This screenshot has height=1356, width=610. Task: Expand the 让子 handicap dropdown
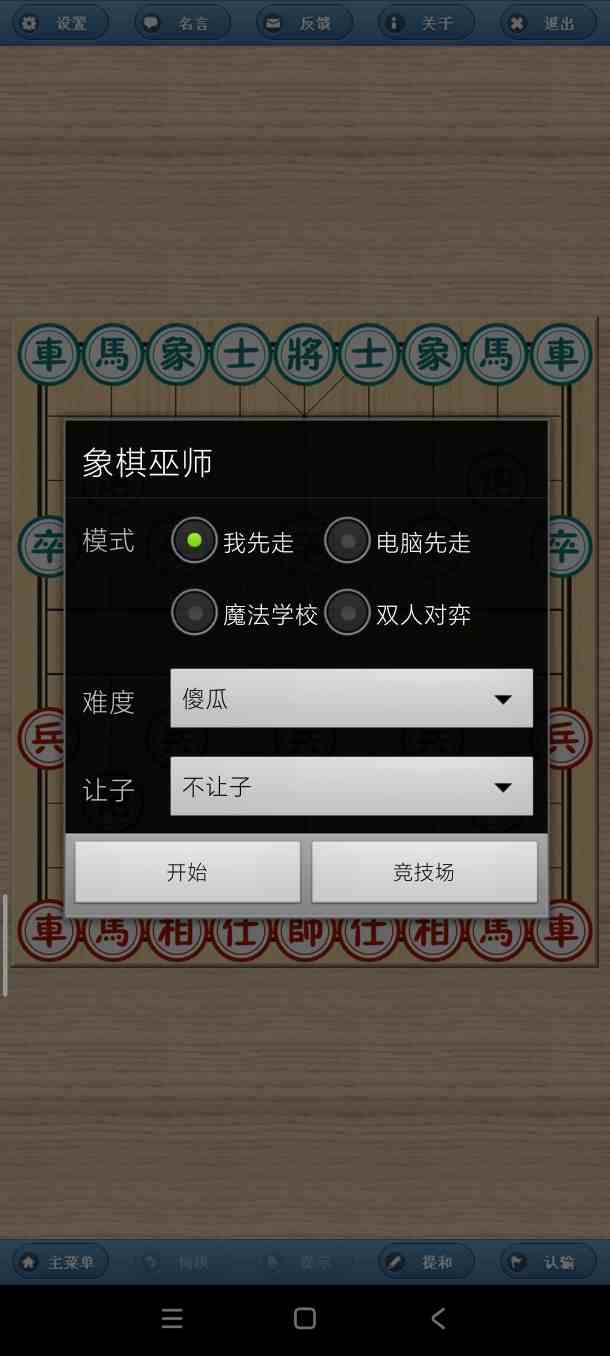point(351,786)
